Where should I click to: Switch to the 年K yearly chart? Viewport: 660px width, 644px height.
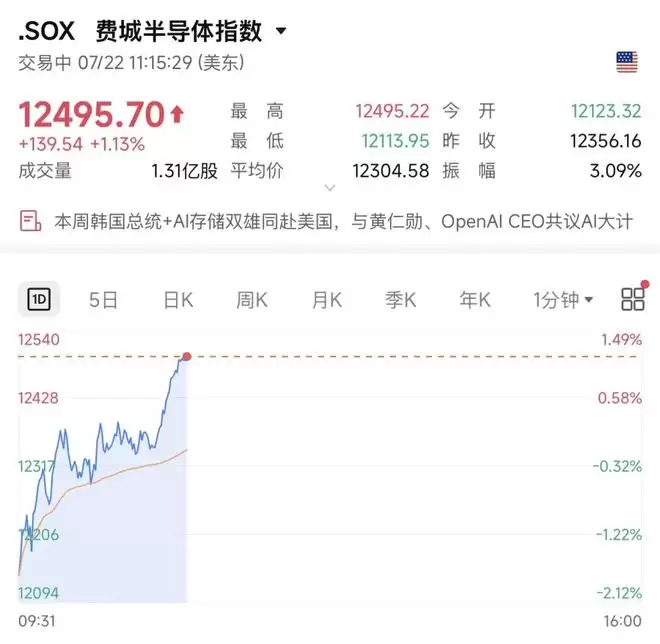pos(475,301)
